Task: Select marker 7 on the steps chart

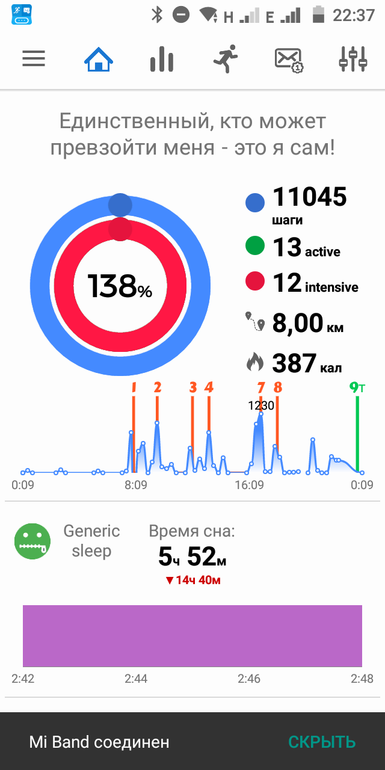Action: tap(261, 387)
